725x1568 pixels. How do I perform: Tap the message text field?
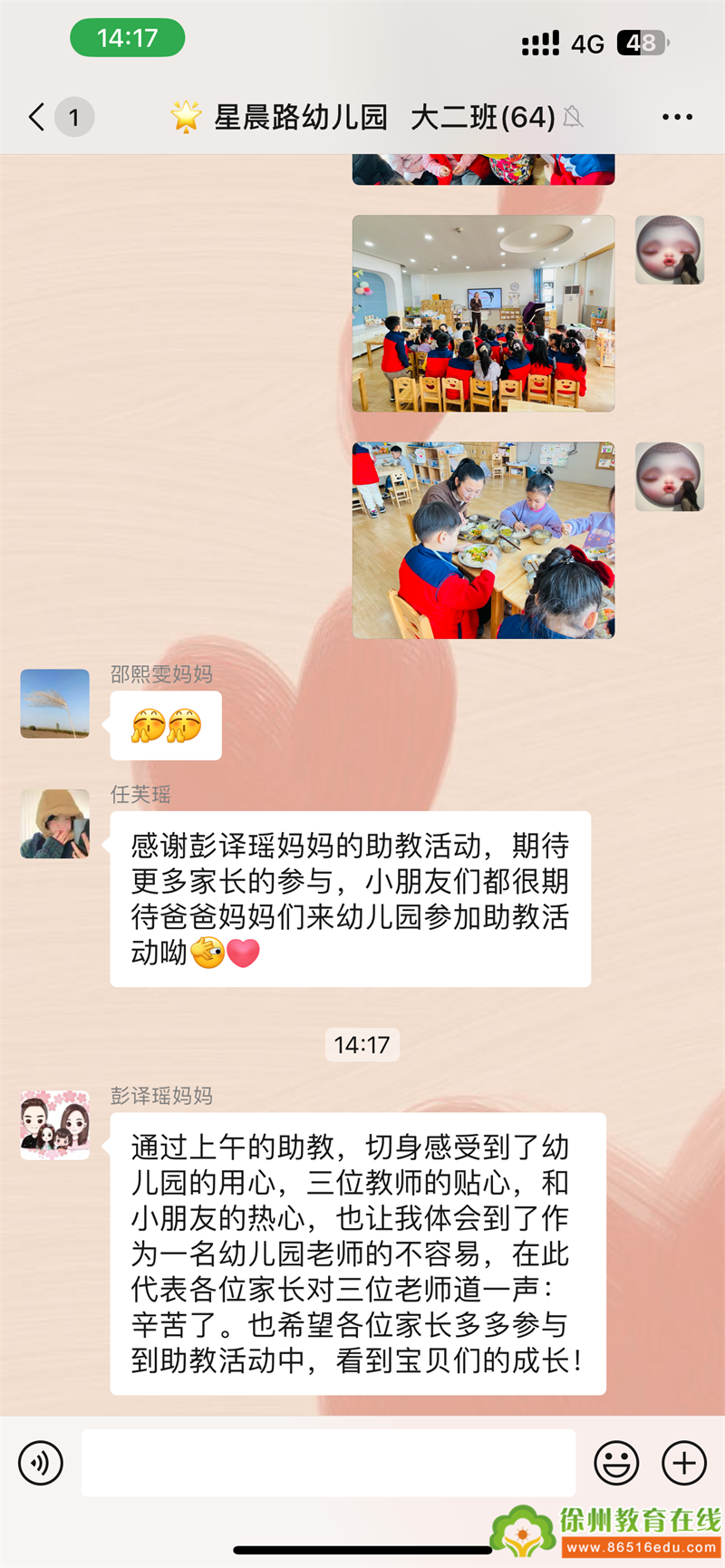[328, 1463]
